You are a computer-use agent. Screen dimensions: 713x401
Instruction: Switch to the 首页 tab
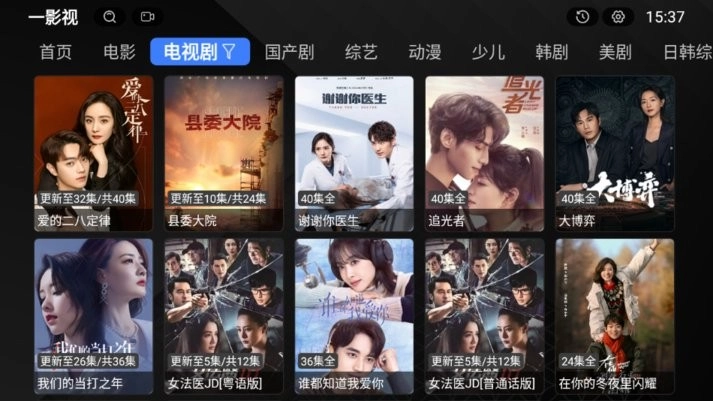(56, 52)
